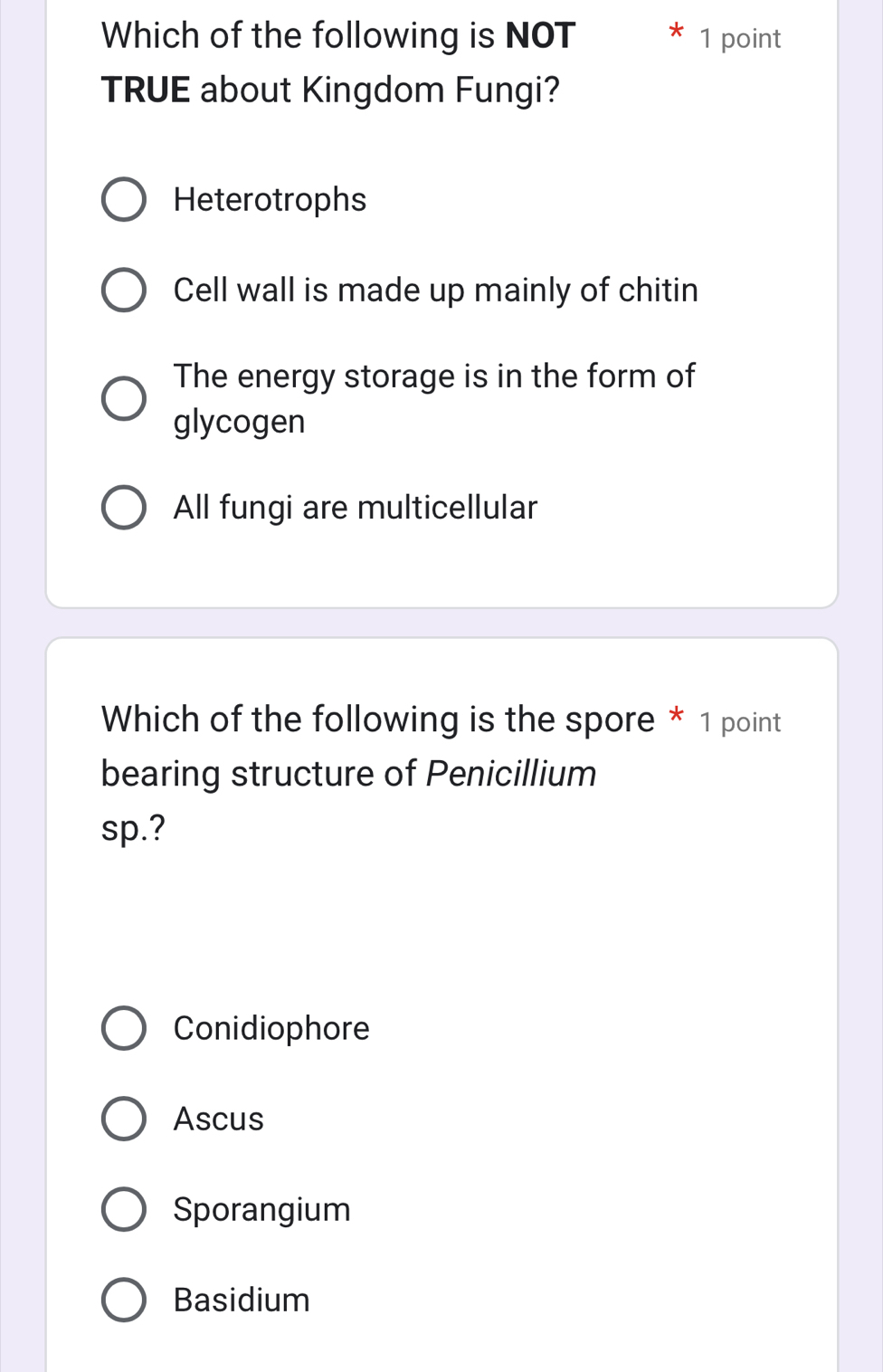Choose Ascus for the Penicillium question
The height and width of the screenshot is (1372, 883).
tap(124, 1119)
